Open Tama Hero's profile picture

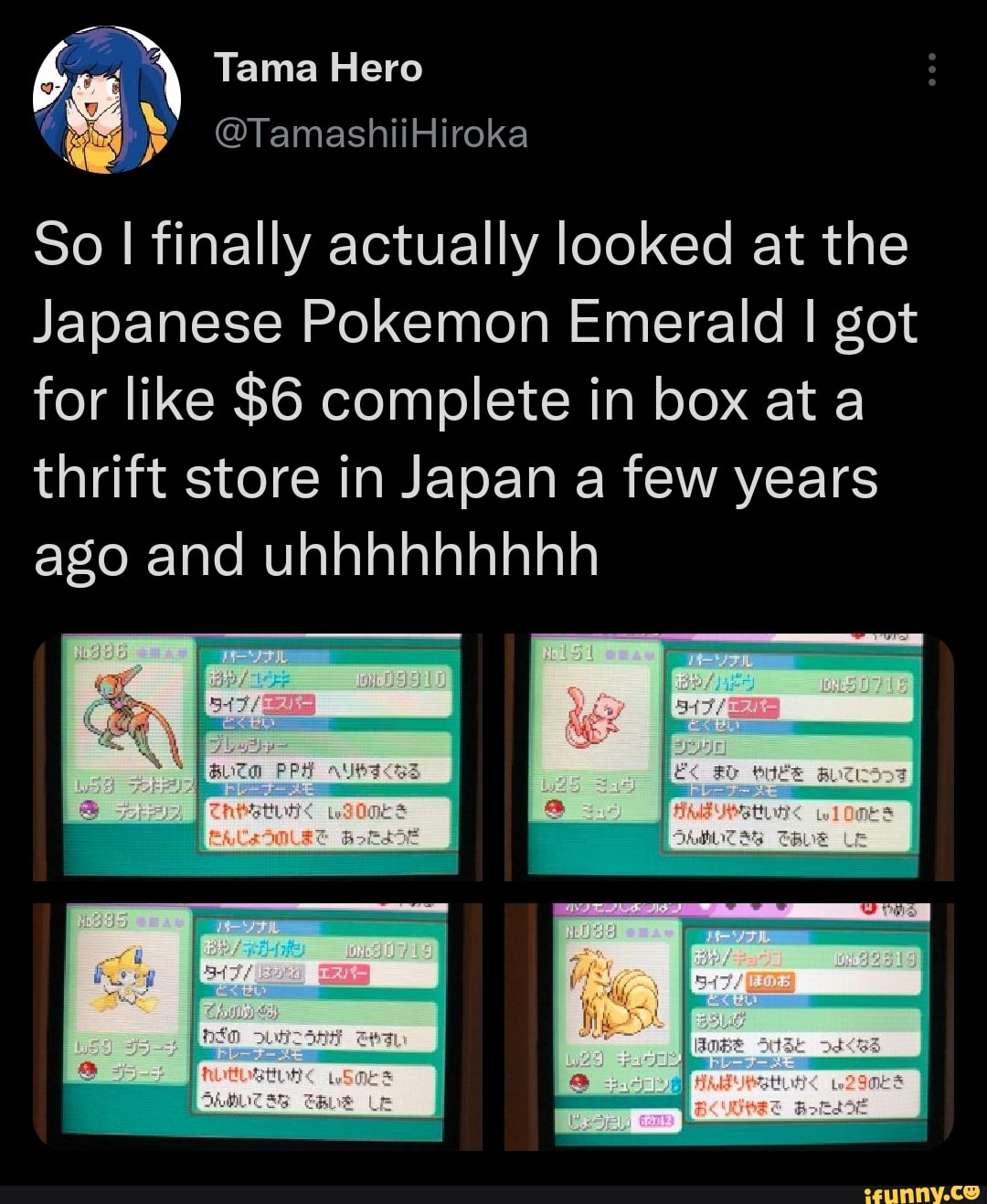(107, 101)
